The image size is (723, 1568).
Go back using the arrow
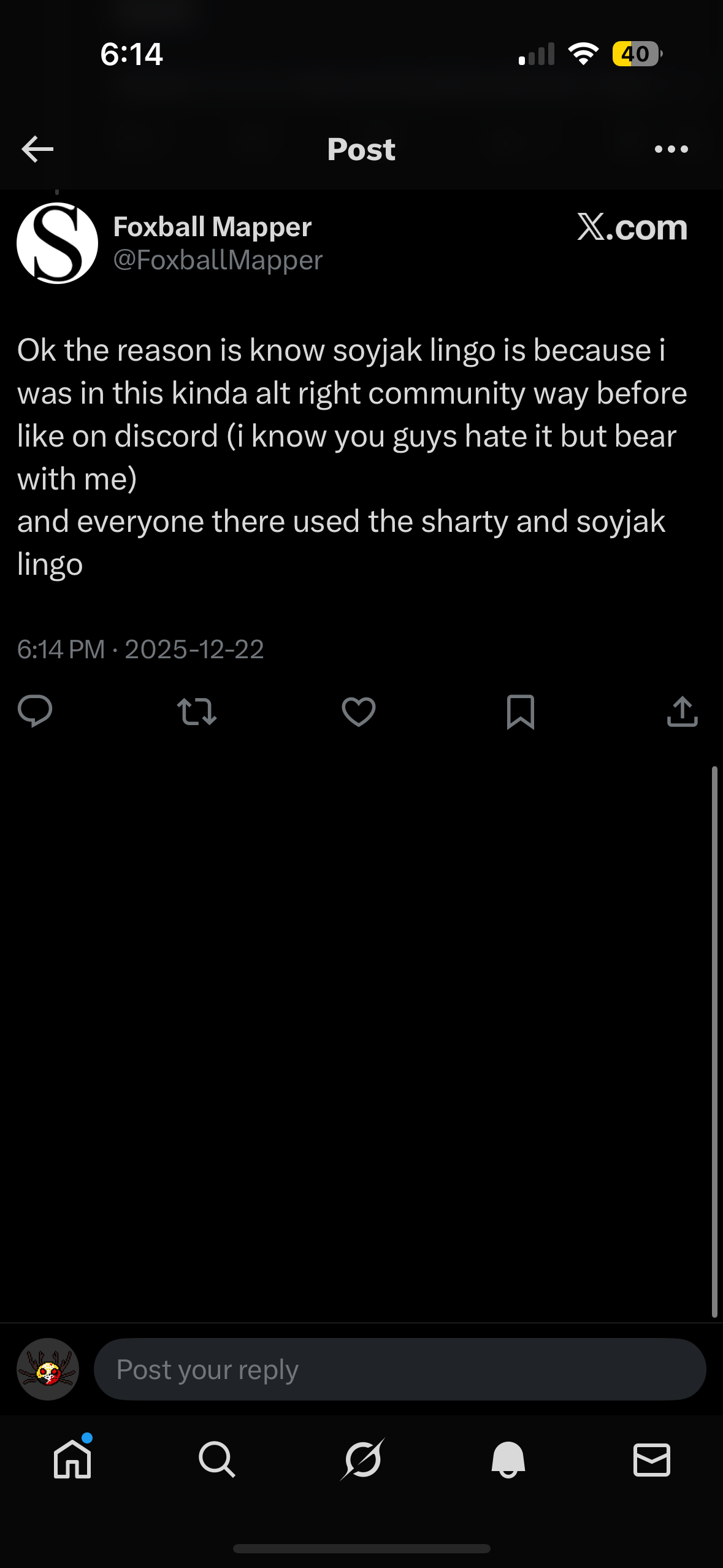click(x=37, y=149)
